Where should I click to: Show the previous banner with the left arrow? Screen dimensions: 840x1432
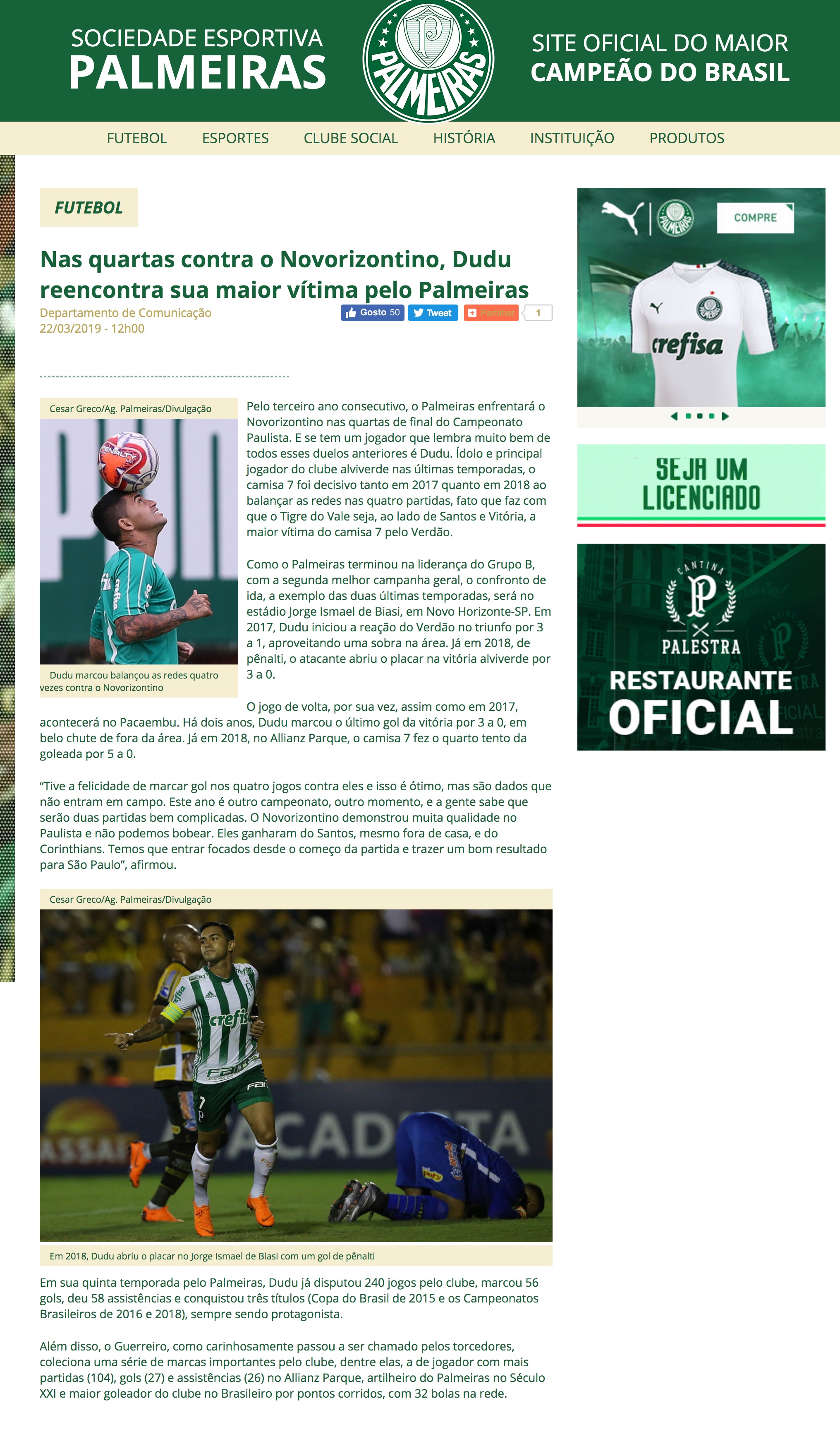pyautogui.click(x=674, y=416)
